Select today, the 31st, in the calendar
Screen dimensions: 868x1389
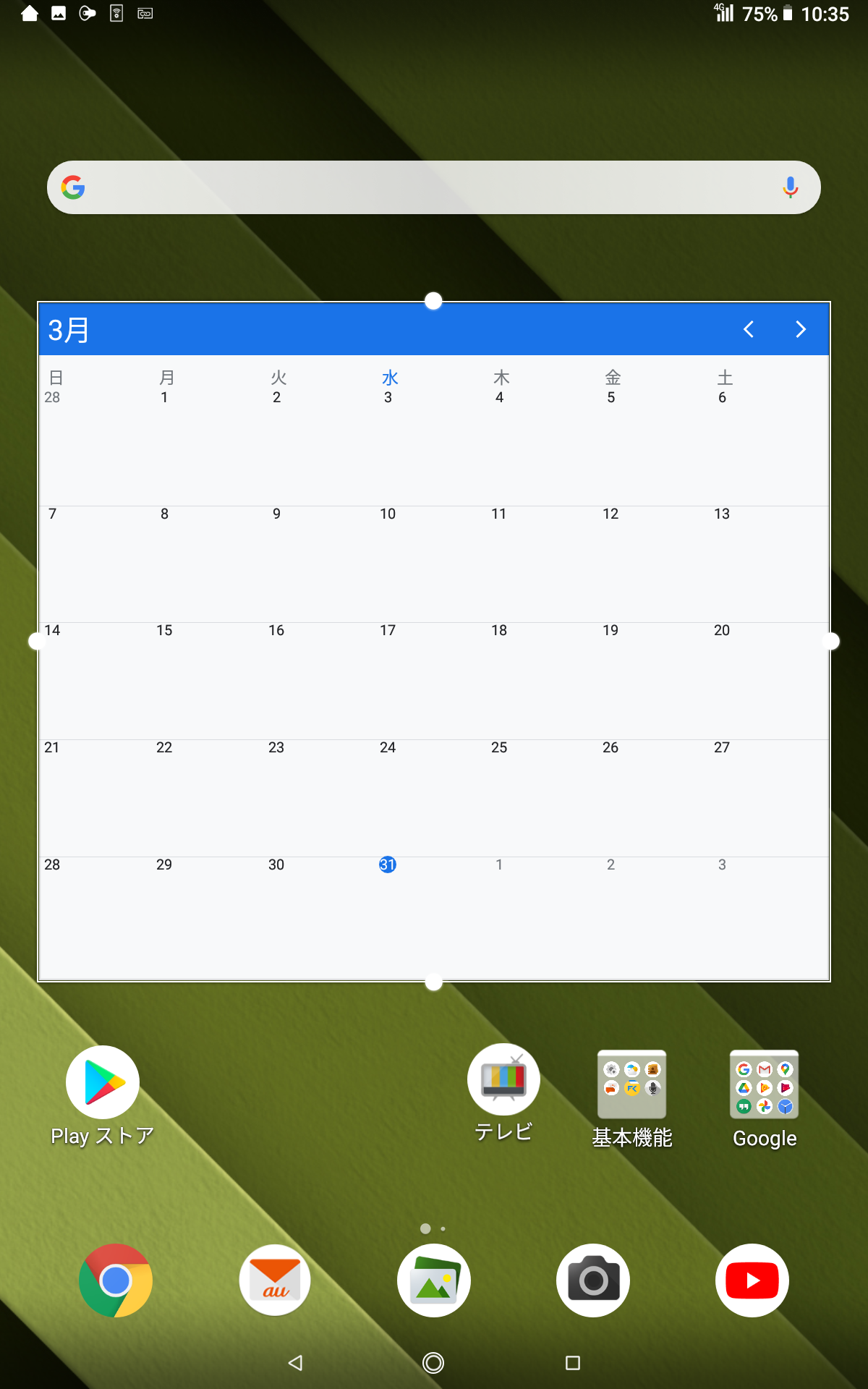pos(388,865)
